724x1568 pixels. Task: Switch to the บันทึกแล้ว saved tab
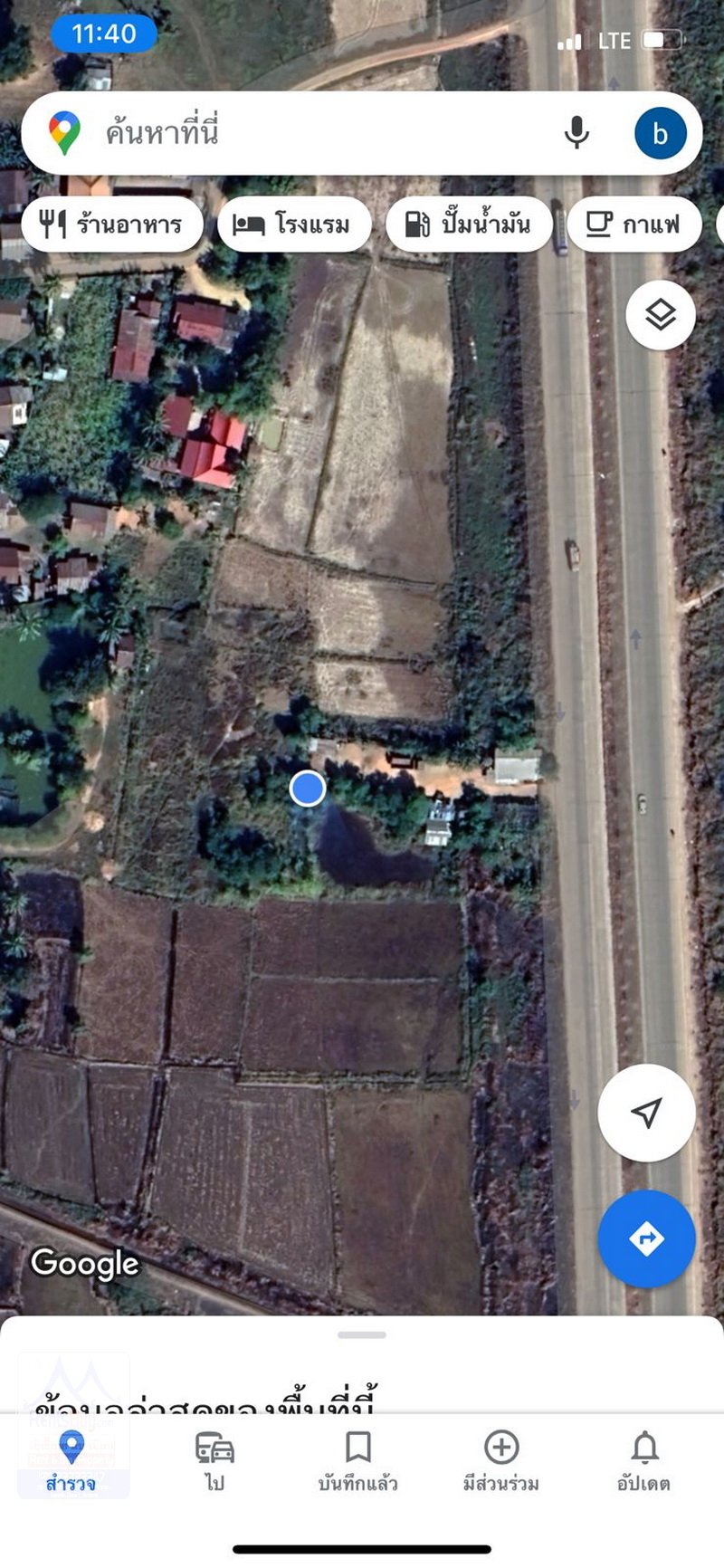(x=358, y=1461)
